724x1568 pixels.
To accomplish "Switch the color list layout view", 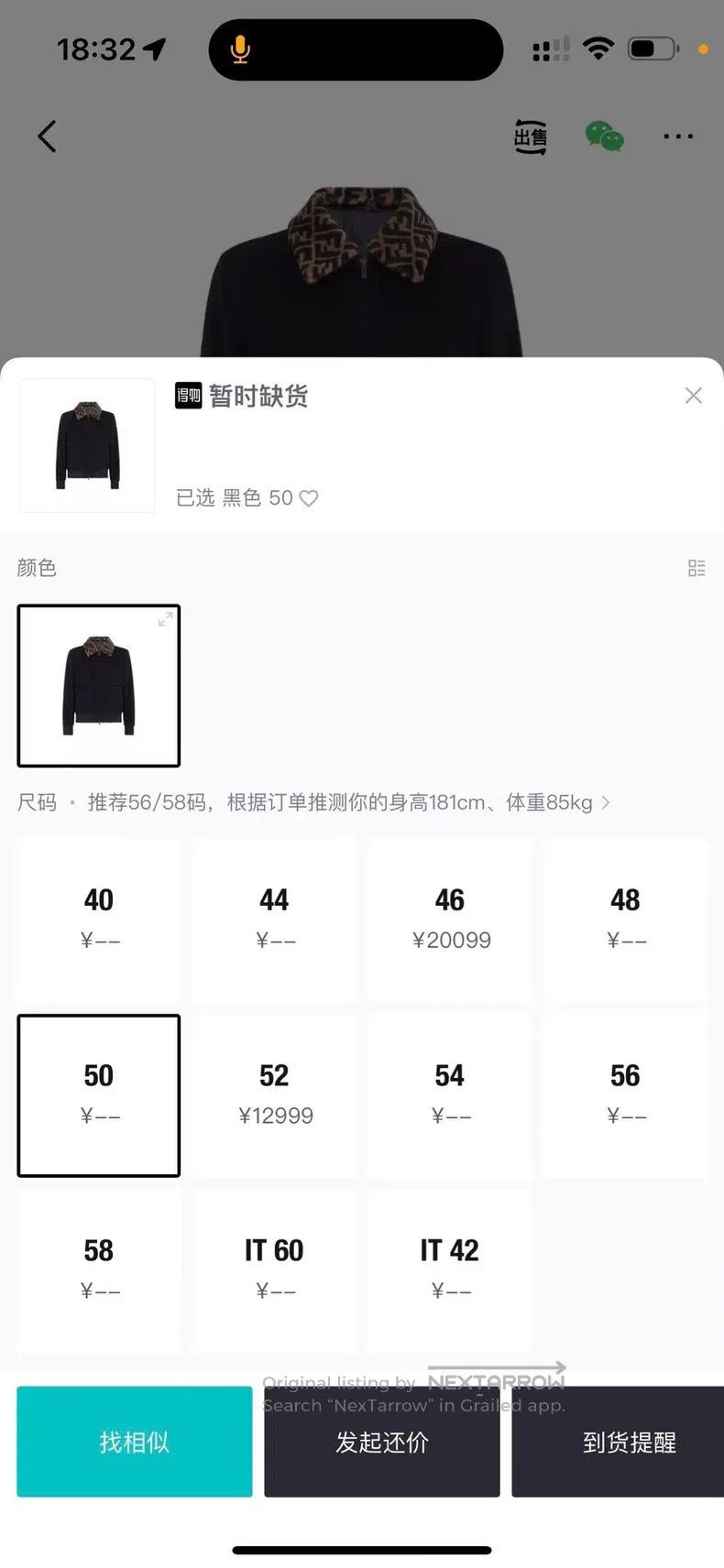I will point(697,568).
